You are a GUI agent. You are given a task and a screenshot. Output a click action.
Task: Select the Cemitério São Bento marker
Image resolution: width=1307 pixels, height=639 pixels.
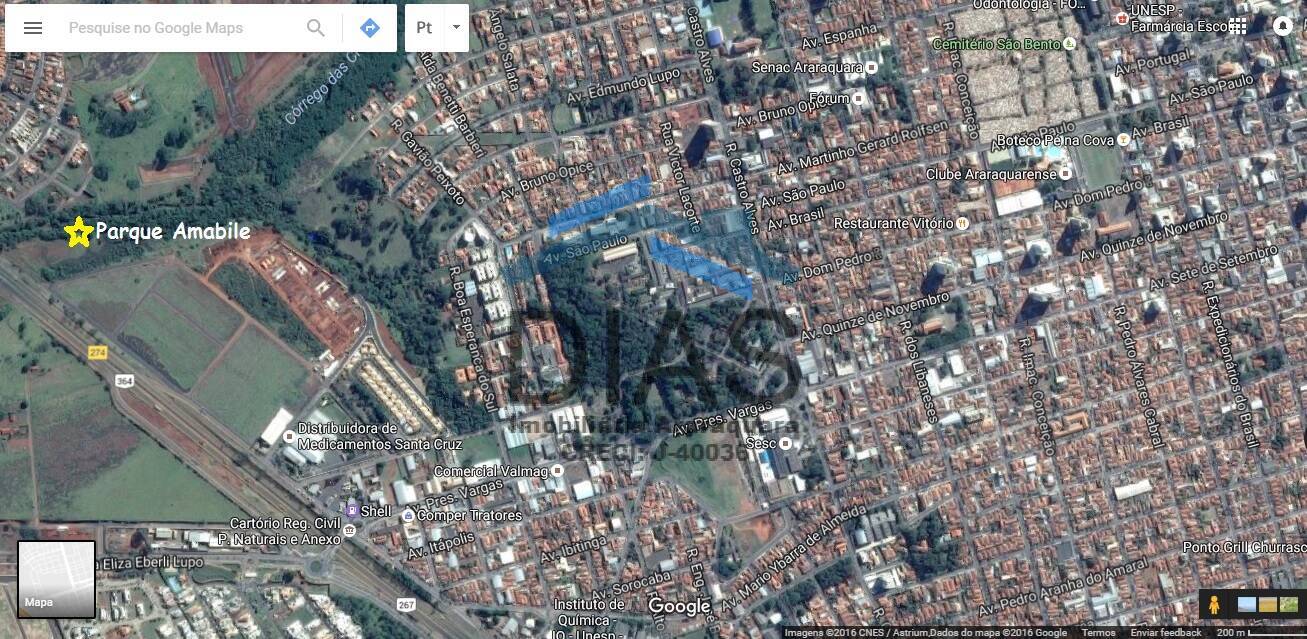(x=1070, y=44)
